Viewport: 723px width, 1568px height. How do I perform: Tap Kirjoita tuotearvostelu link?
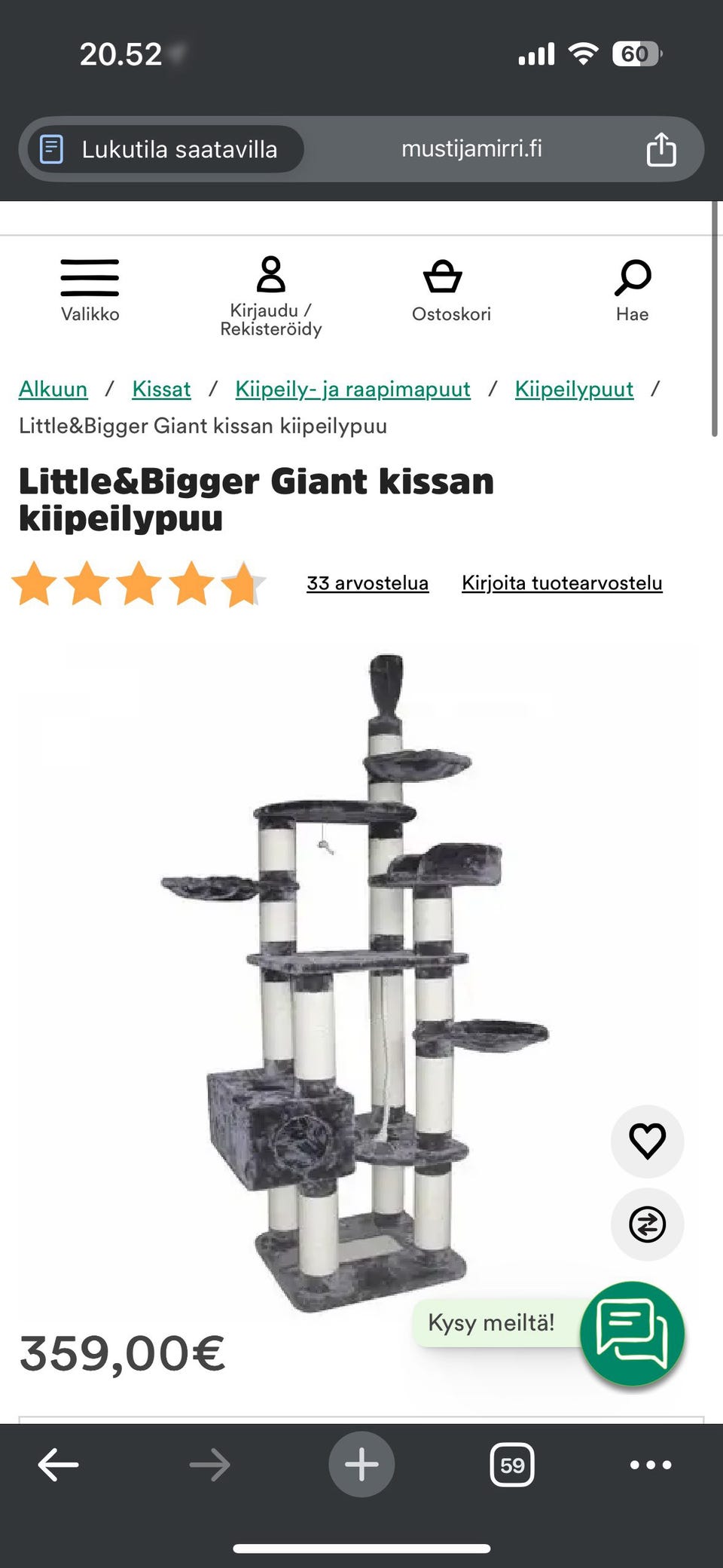coord(562,582)
